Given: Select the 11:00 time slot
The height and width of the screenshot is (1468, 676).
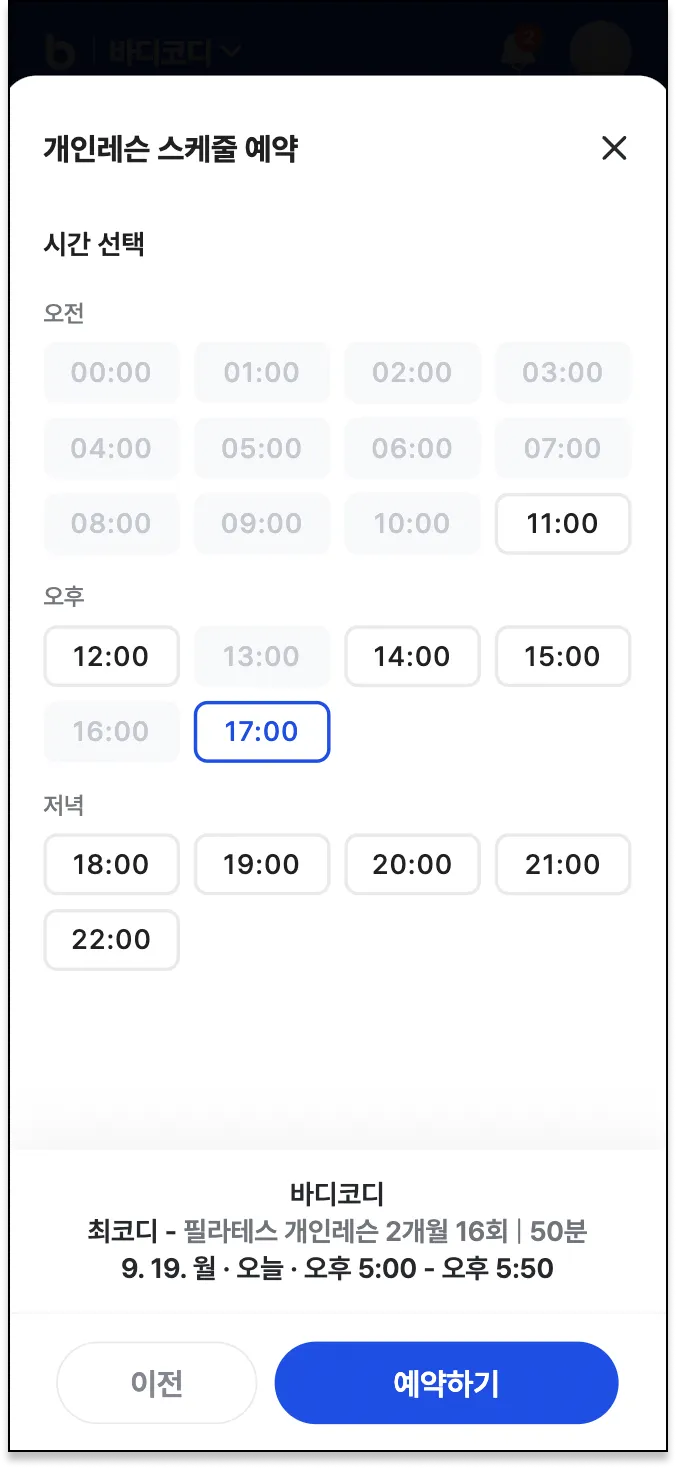Looking at the screenshot, I should 563,523.
